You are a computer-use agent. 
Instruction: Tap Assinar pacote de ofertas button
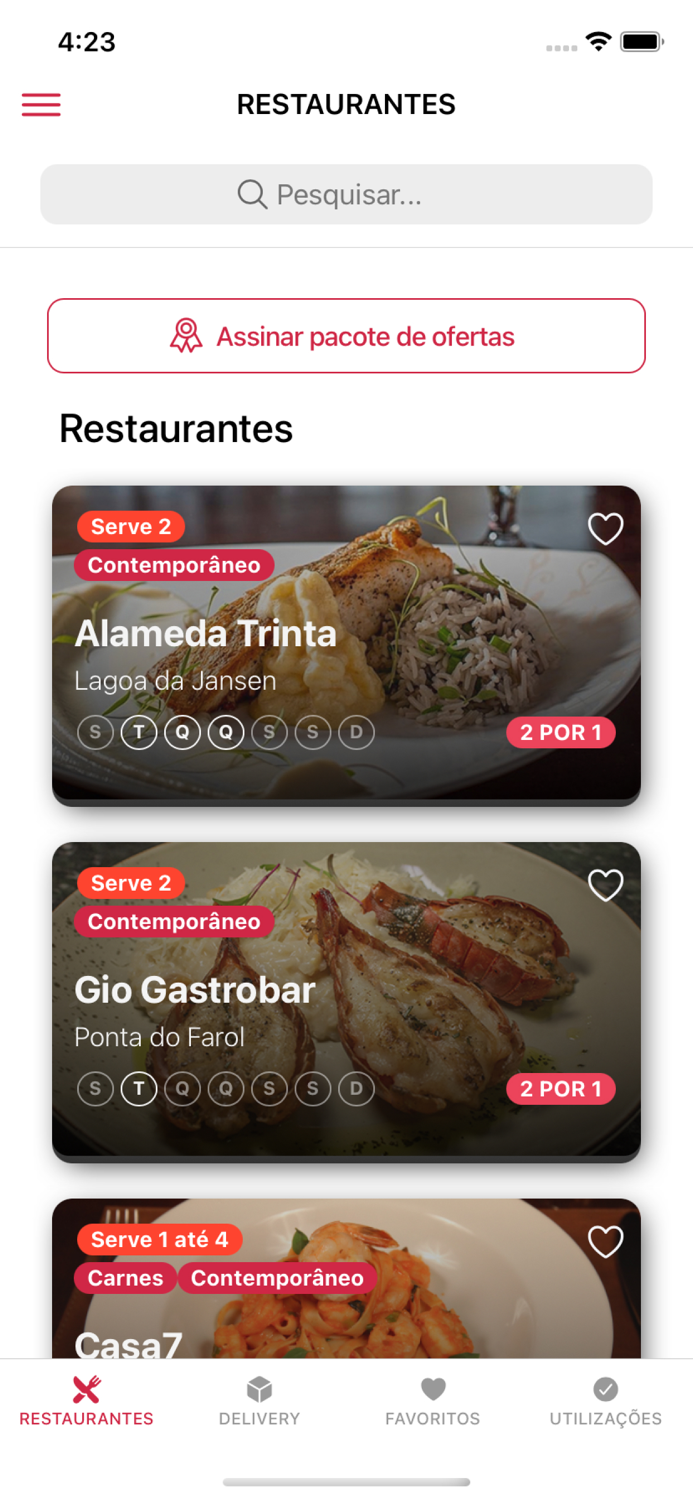tap(346, 336)
